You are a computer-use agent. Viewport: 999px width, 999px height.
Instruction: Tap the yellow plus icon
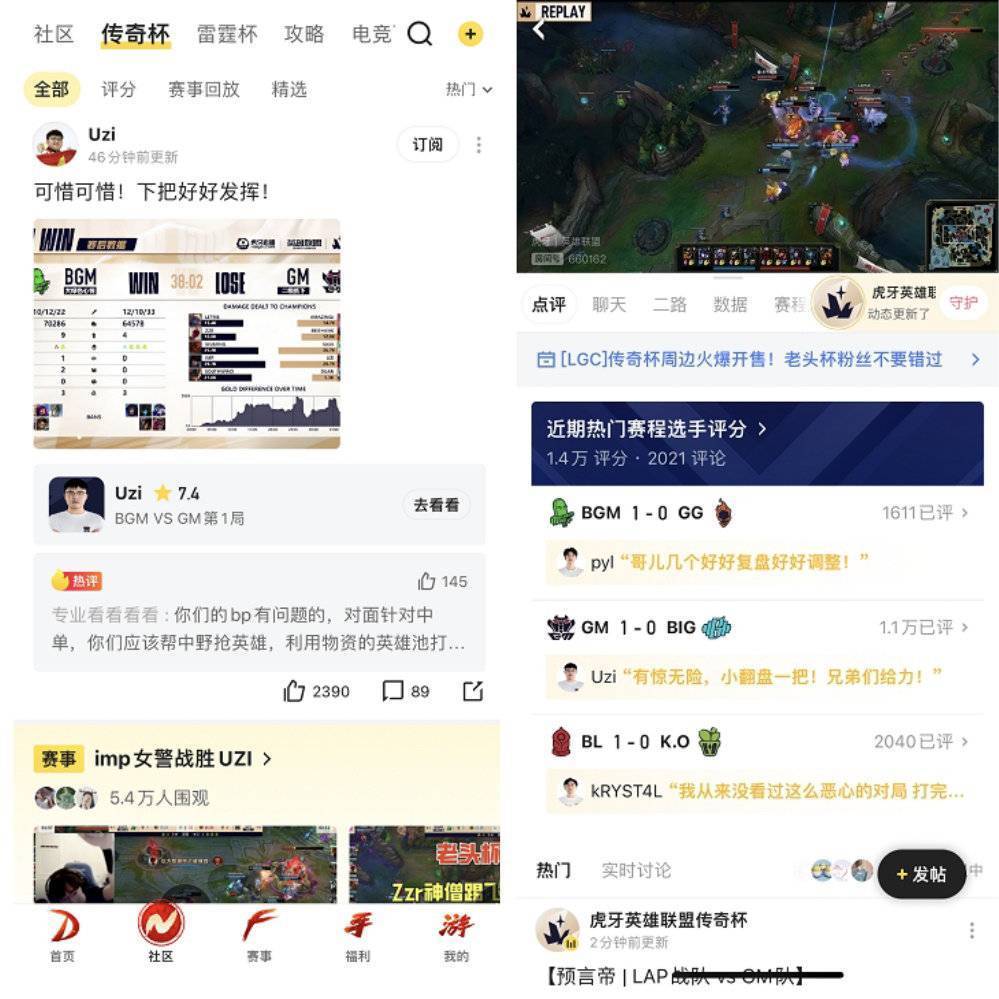pyautogui.click(x=470, y=34)
